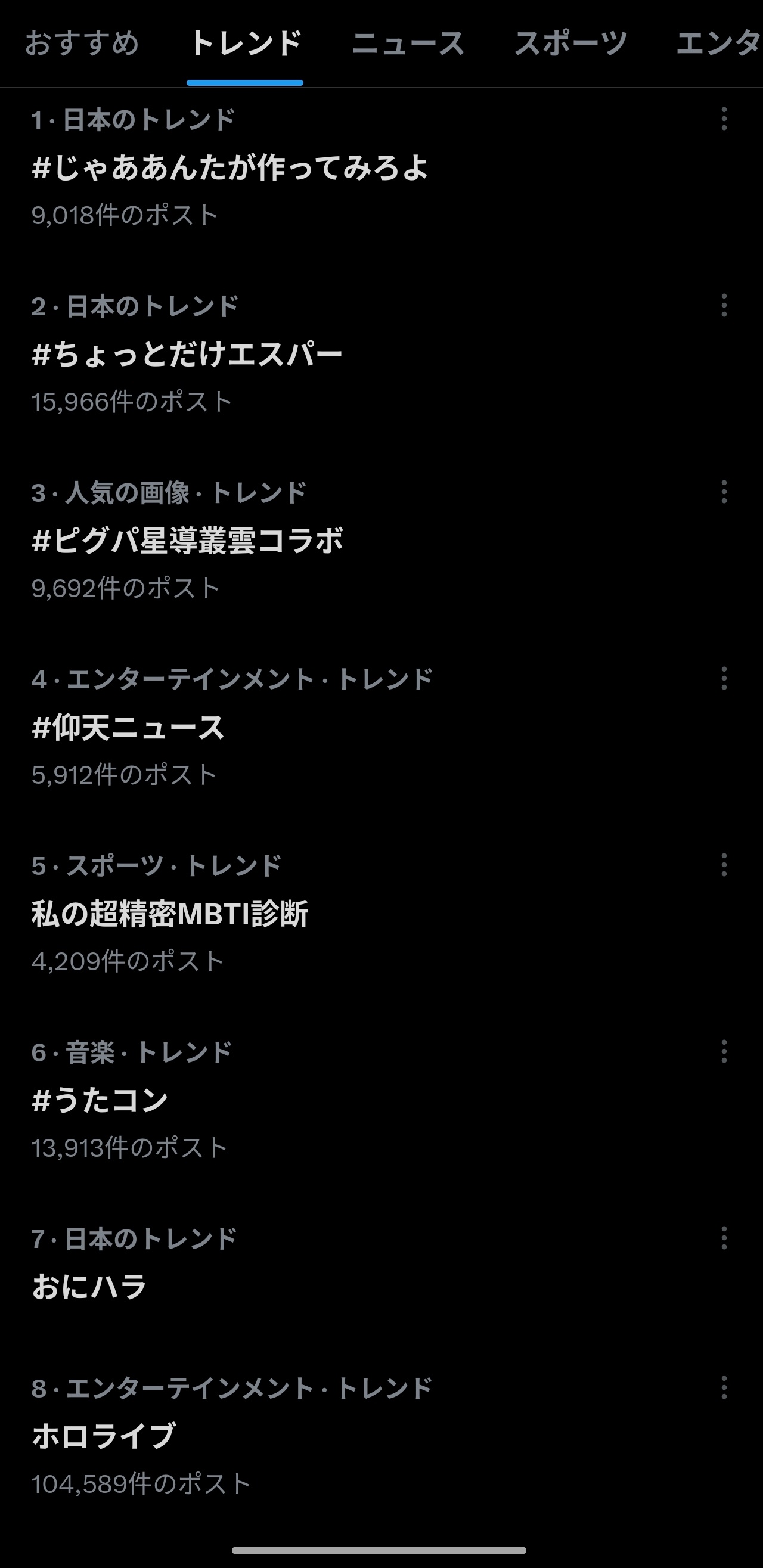Viewport: 763px width, 1568px height.
Task: Open trend おにハラ
Action: point(89,1287)
